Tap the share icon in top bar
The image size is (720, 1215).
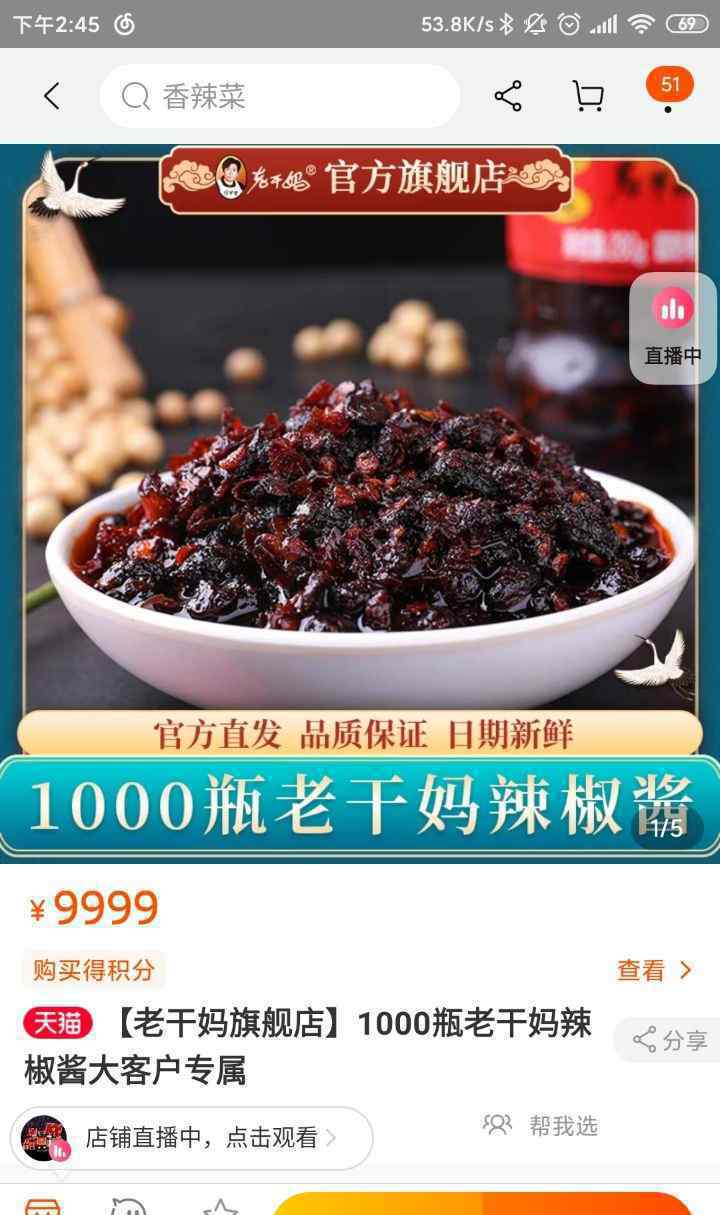pos(508,96)
